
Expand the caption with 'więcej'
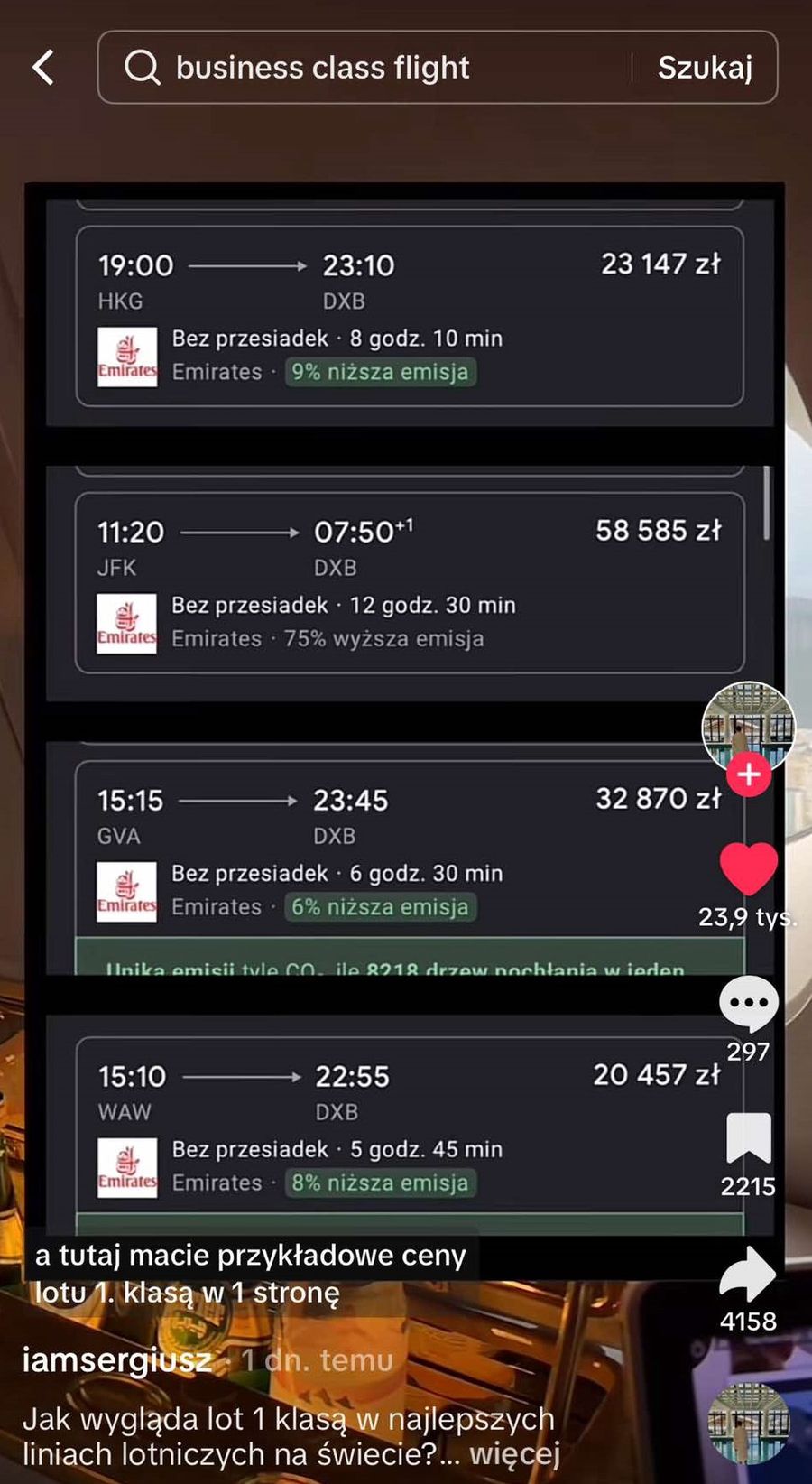coord(514,1454)
